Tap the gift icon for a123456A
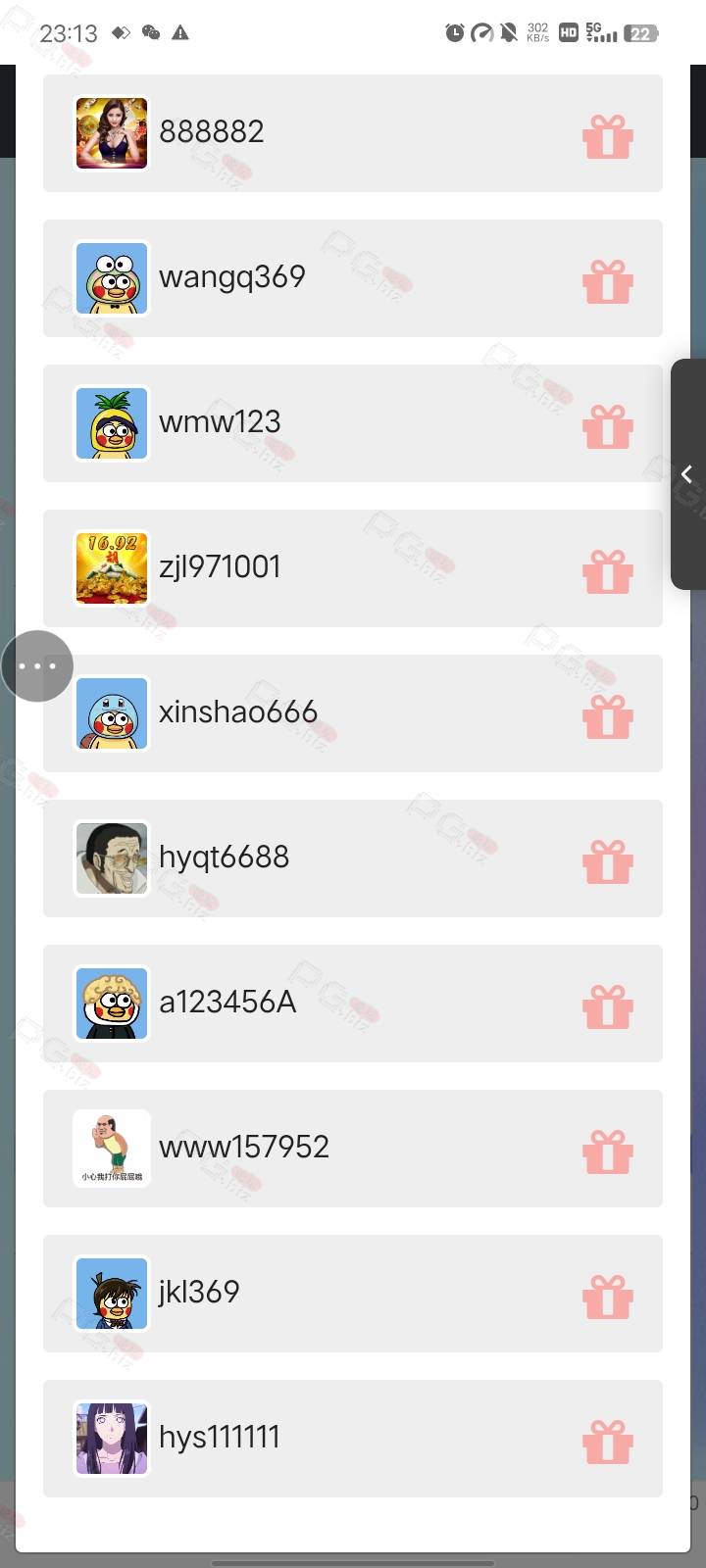This screenshot has height=1568, width=706. pyautogui.click(x=608, y=1007)
